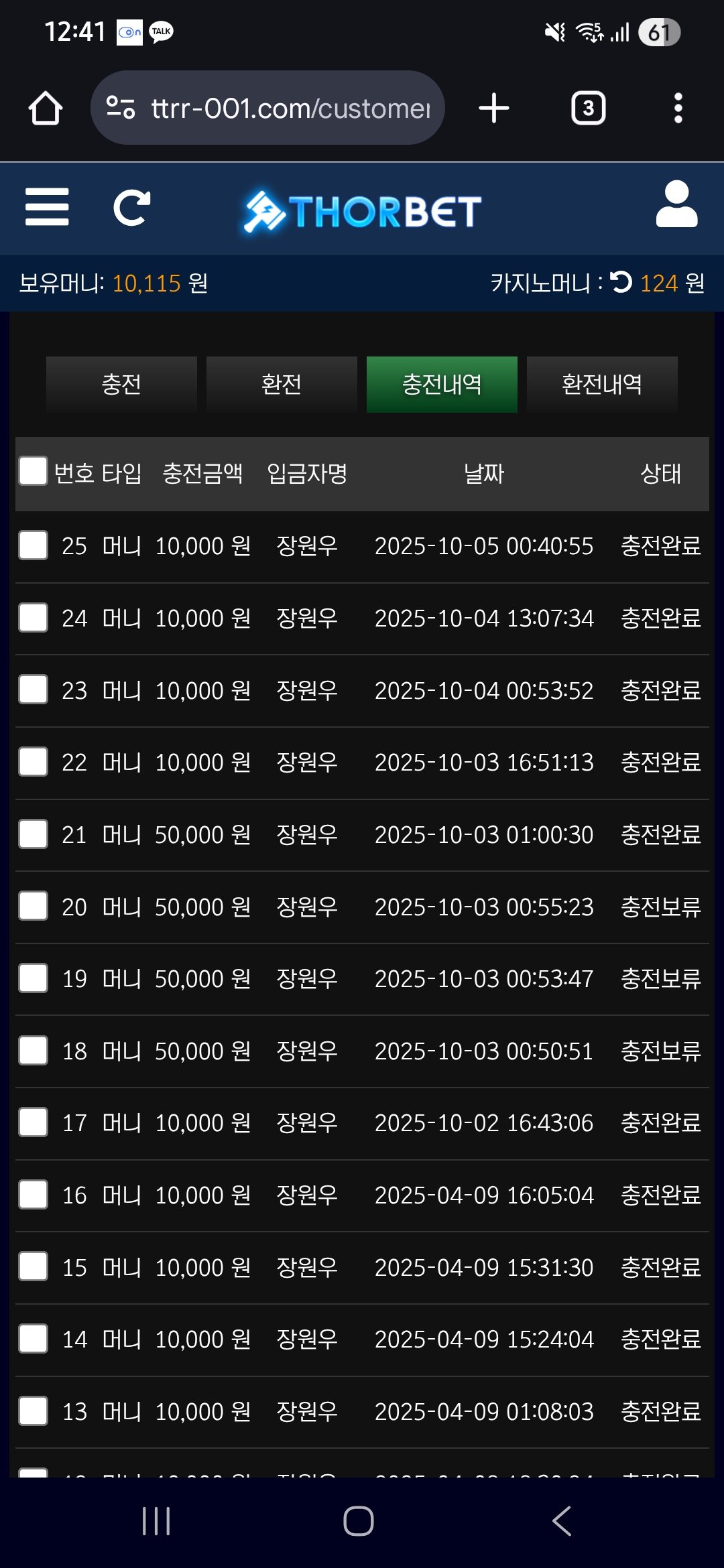
Task: Switch to the 충전 tab
Action: point(121,385)
